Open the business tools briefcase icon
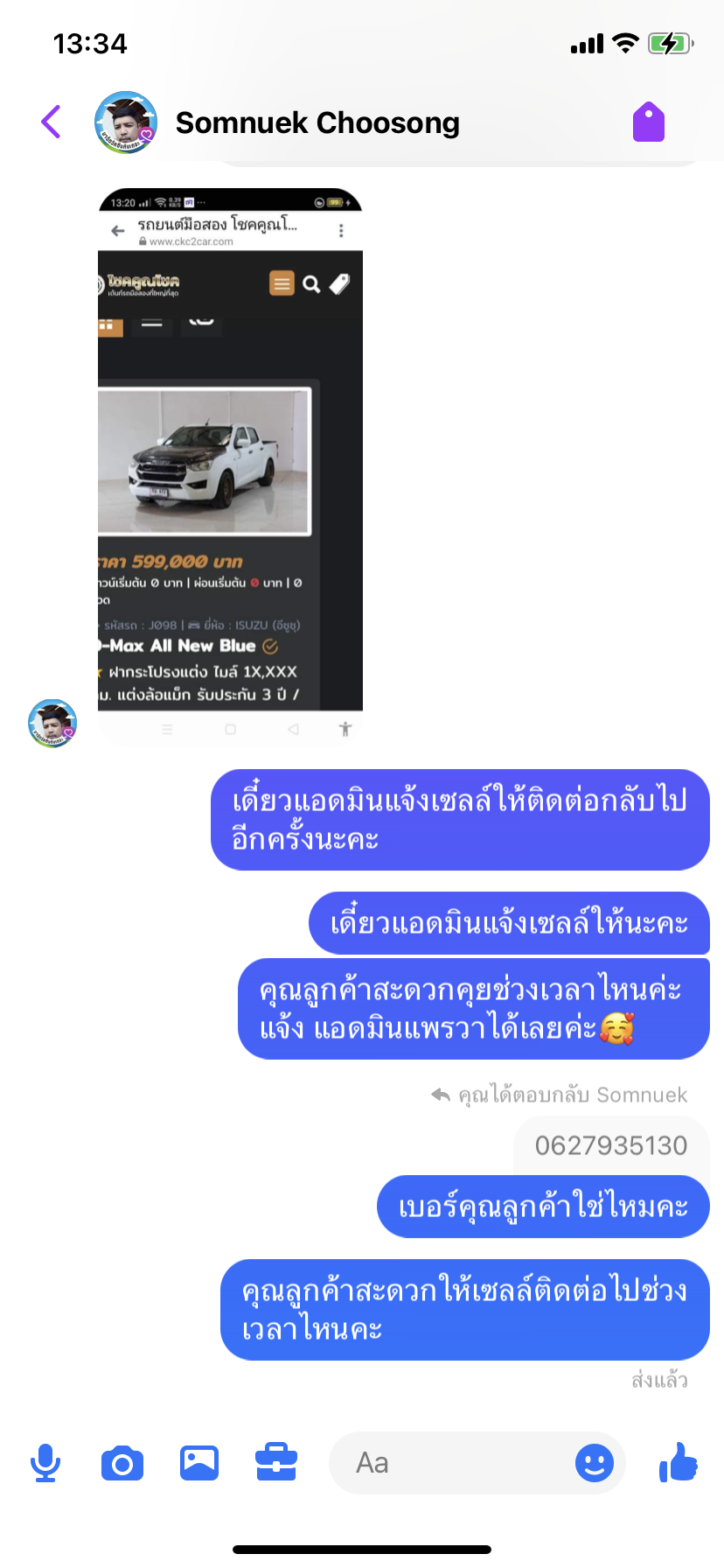 click(276, 1463)
